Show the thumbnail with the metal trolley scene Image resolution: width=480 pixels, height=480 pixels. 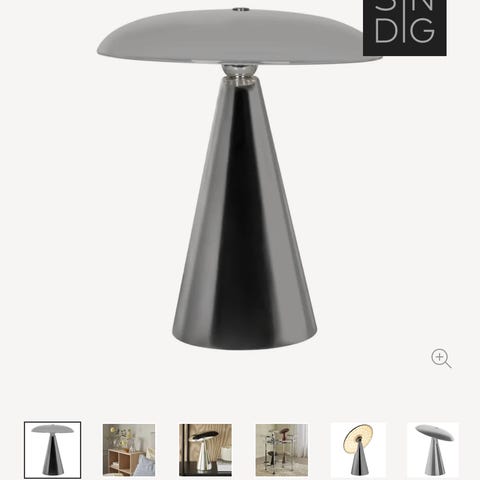282,450
